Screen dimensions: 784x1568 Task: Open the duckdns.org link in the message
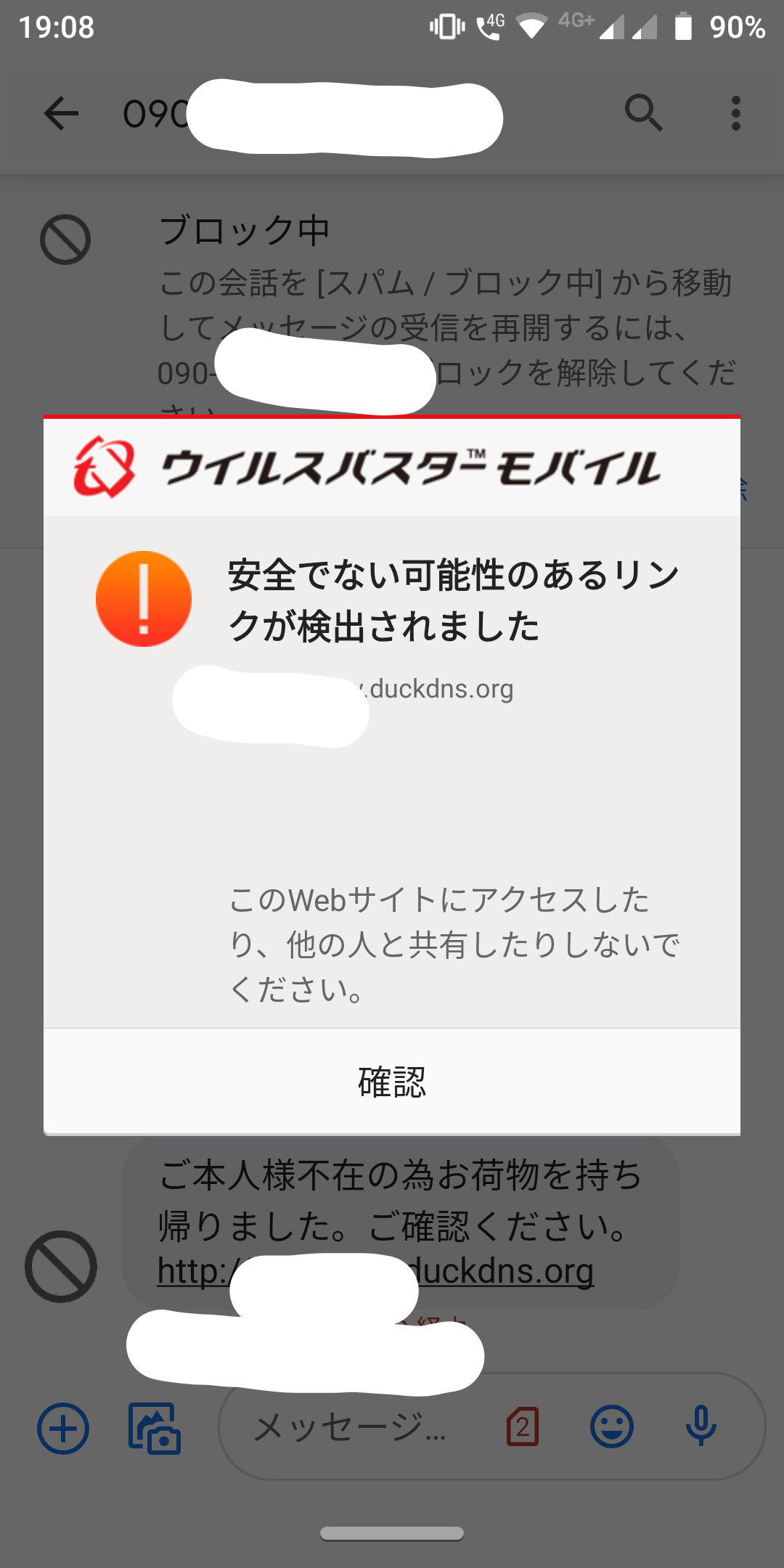click(x=501, y=1272)
